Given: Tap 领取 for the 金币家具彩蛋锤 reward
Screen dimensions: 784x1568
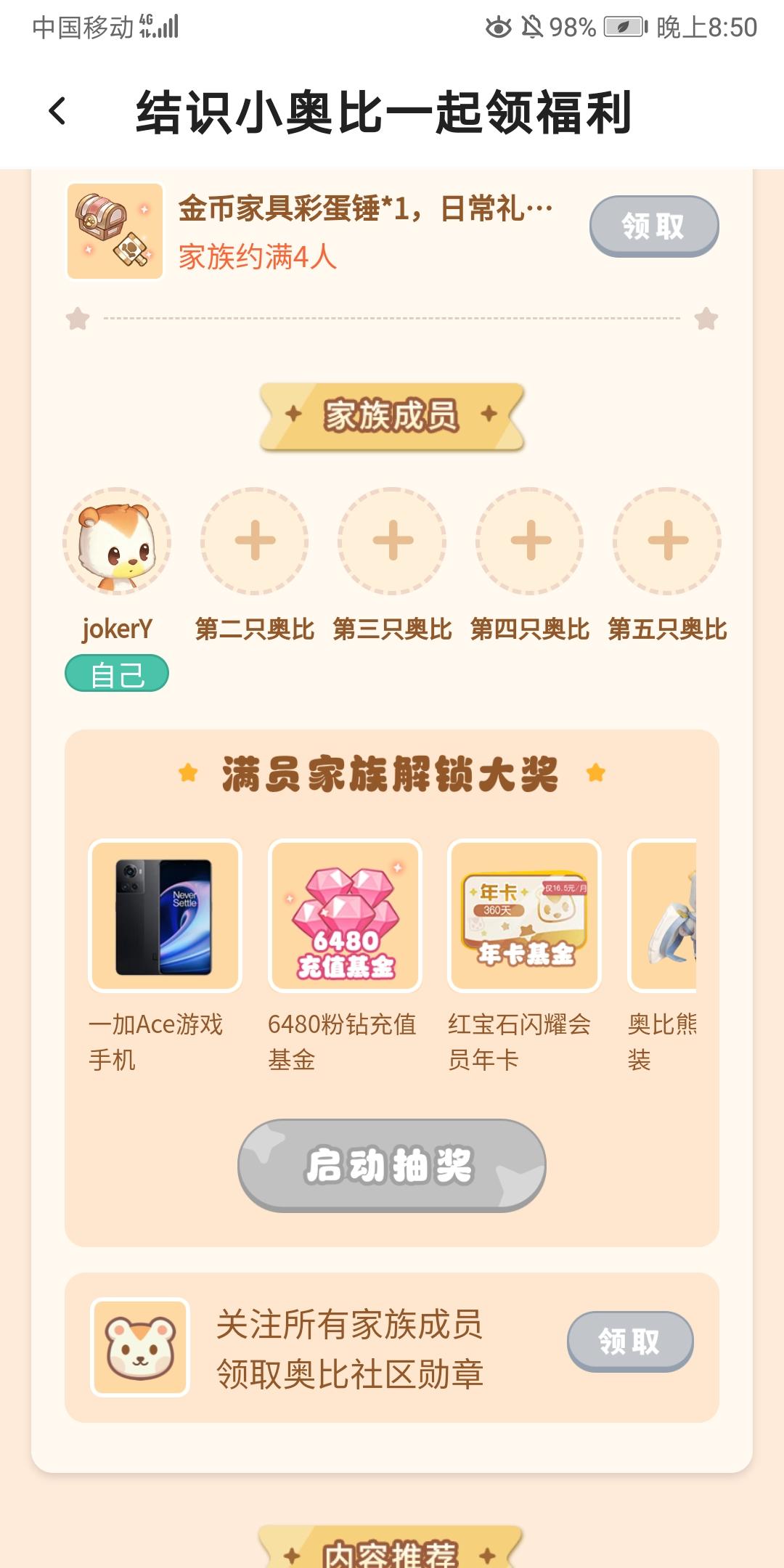Looking at the screenshot, I should point(652,226).
